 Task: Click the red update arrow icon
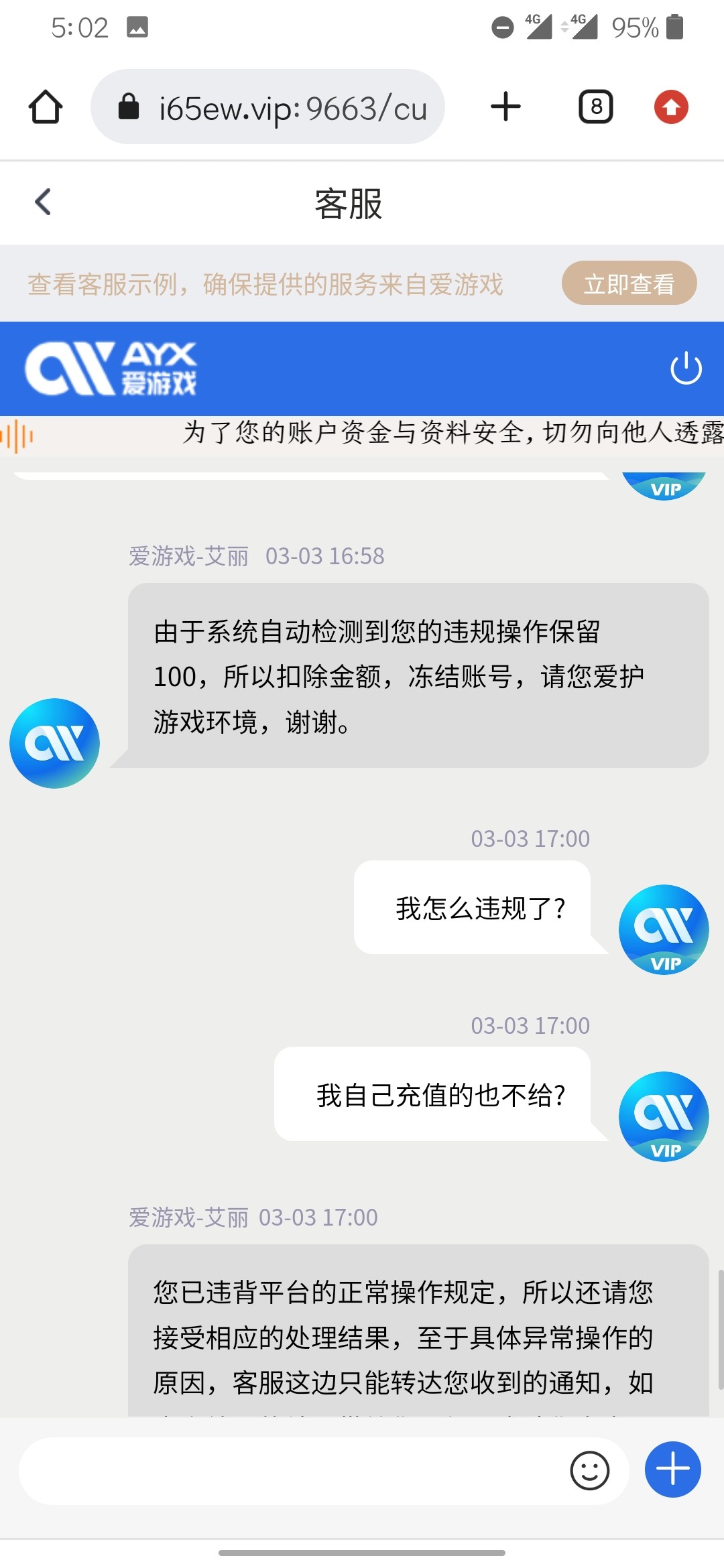pos(672,107)
